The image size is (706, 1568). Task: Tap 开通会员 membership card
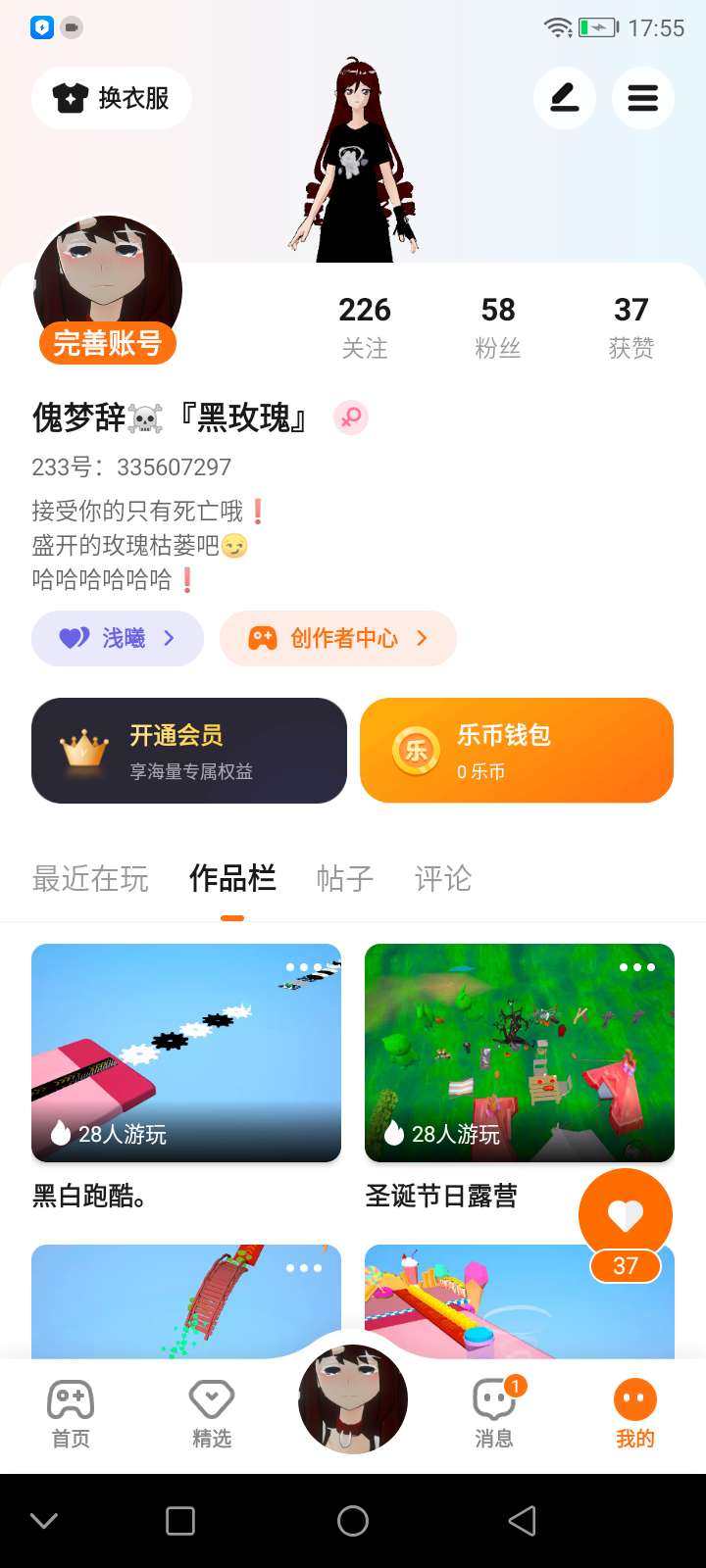189,751
